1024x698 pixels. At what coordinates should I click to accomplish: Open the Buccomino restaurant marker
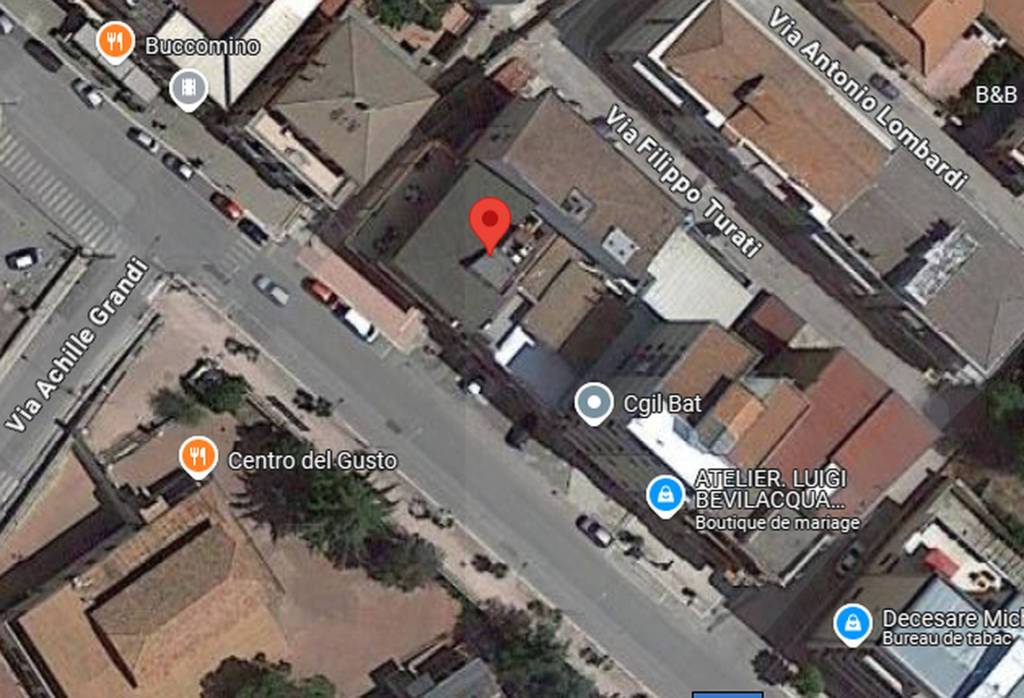(x=116, y=42)
